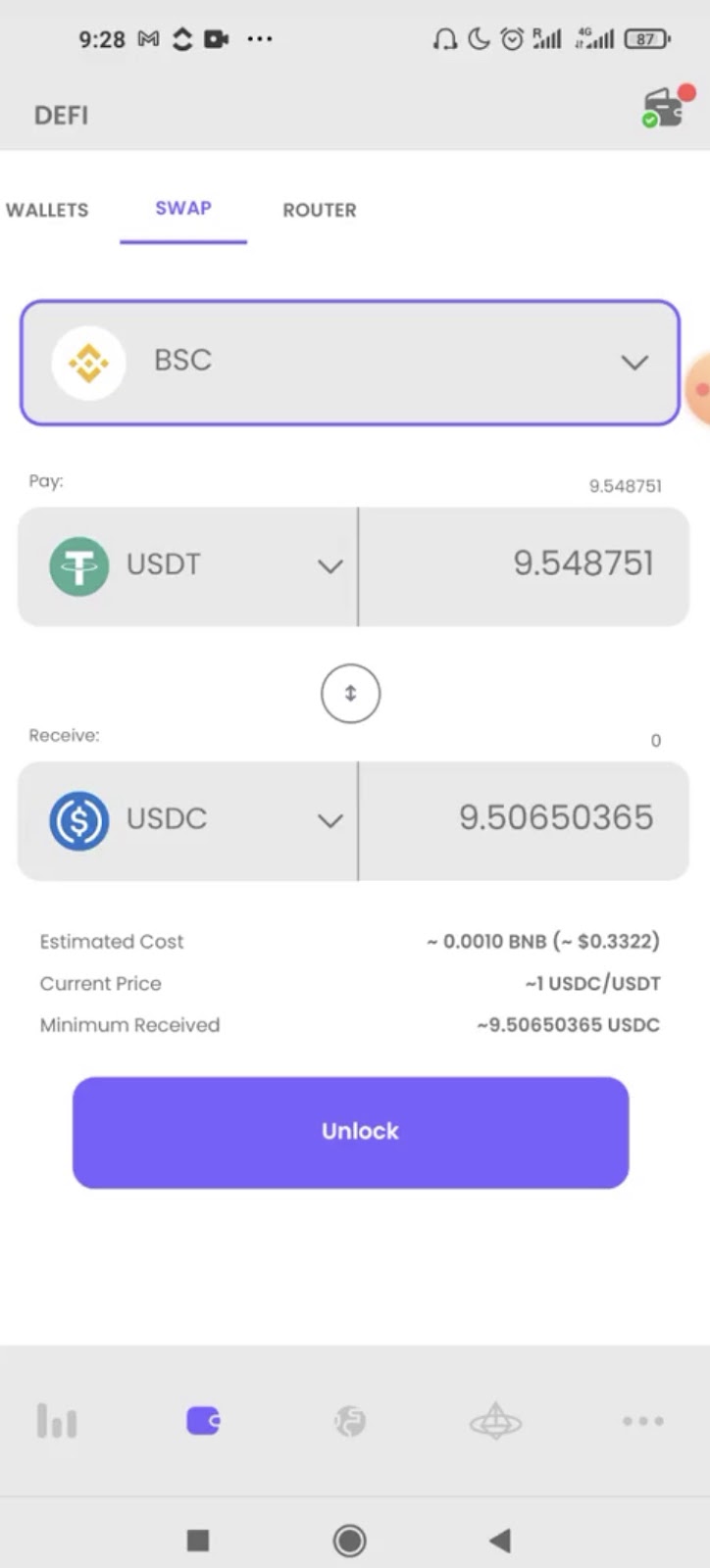
Task: Switch to the Wallets tab
Action: point(47,210)
